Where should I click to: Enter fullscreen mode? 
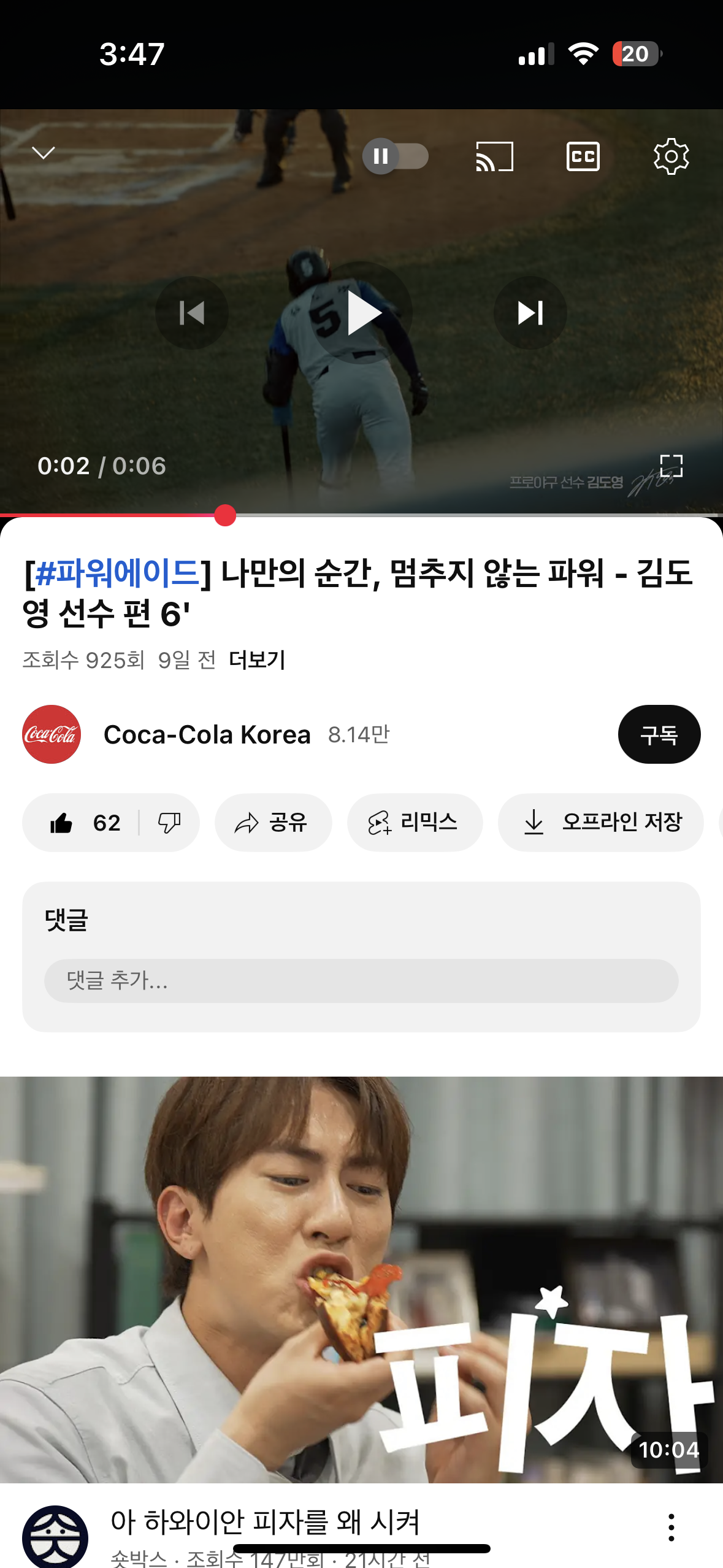[671, 466]
